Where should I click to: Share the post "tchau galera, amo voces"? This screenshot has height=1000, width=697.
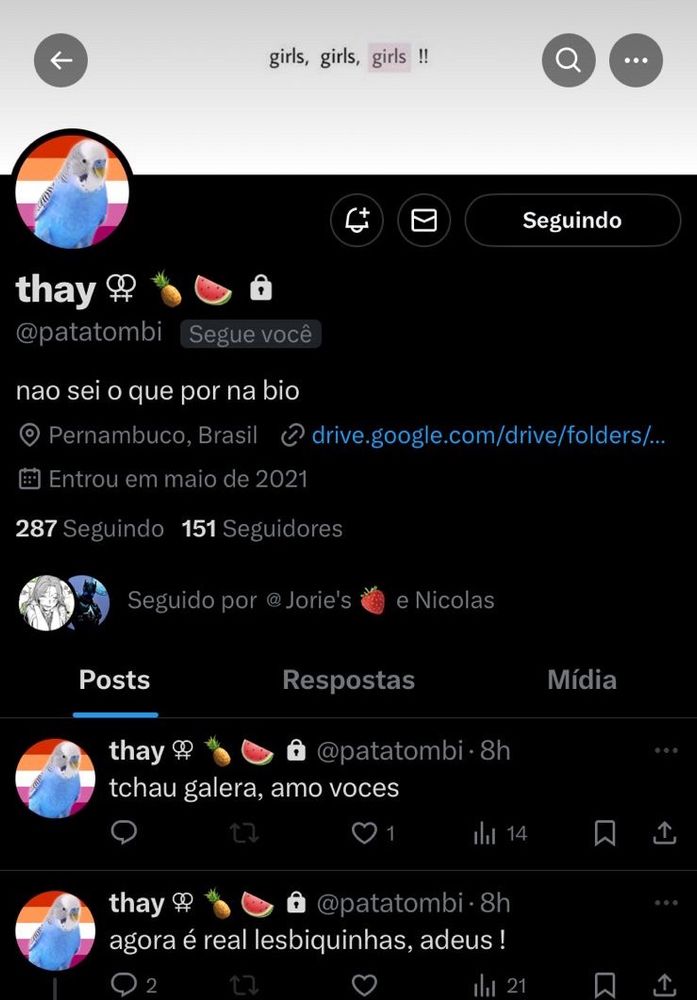point(664,833)
